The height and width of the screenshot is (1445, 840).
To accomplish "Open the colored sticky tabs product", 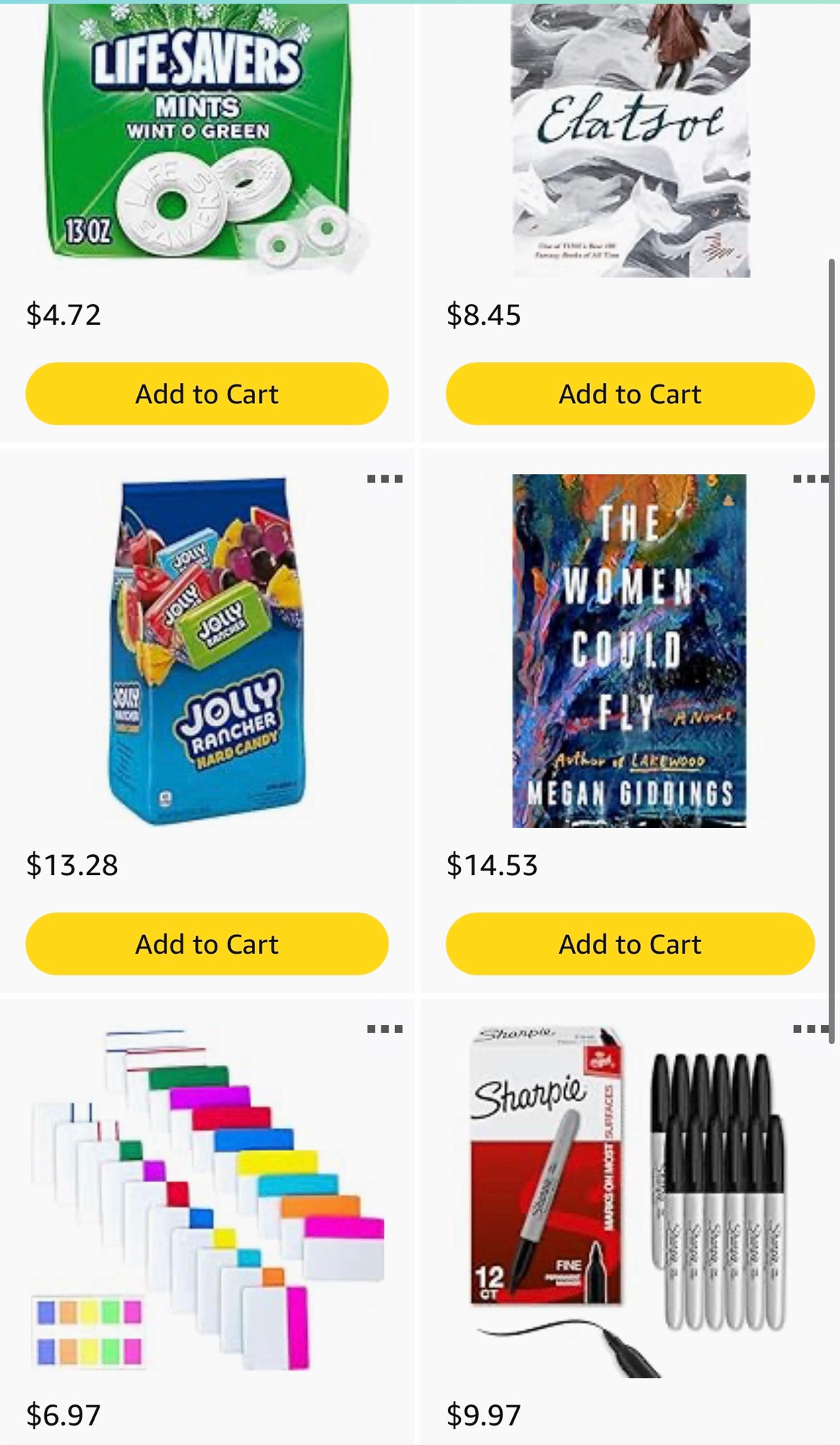I will [207, 1199].
